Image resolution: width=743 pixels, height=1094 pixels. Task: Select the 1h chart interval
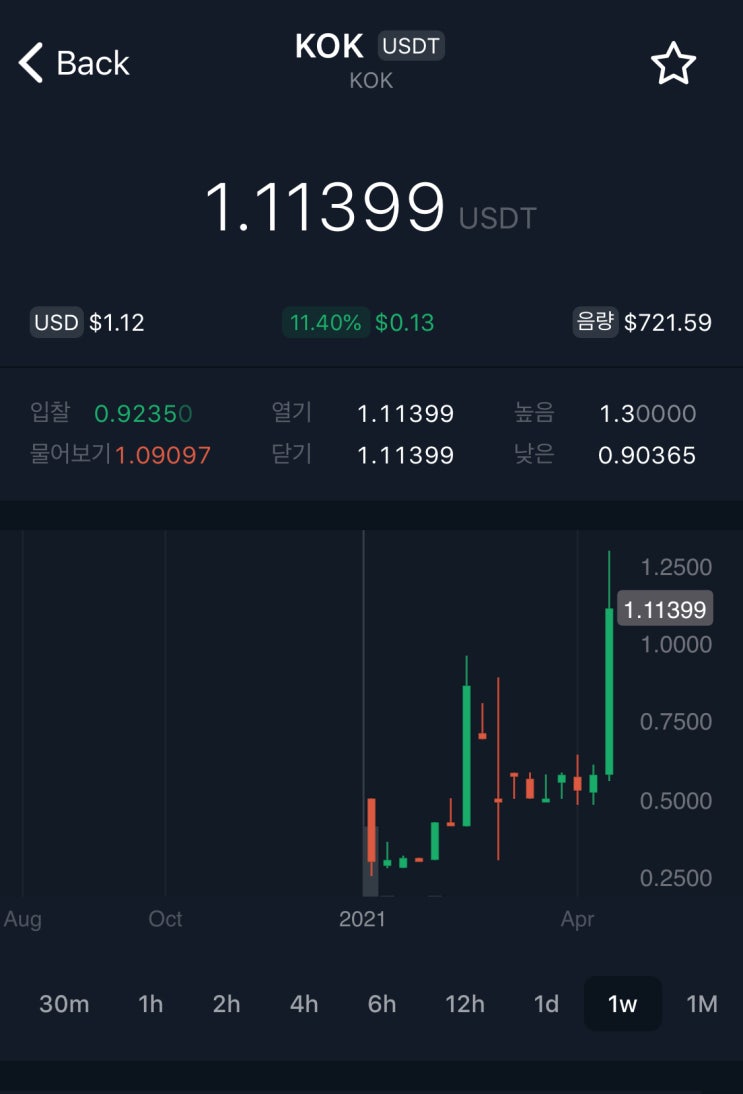coord(150,1004)
